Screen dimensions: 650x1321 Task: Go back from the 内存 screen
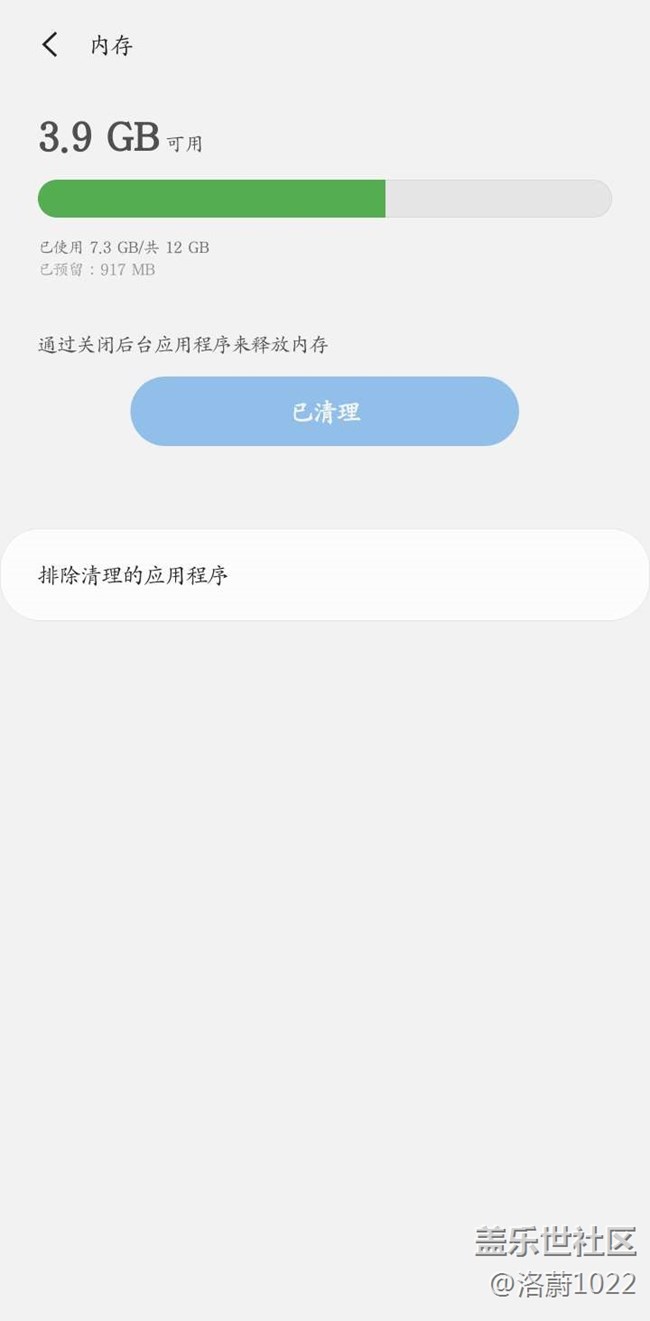coord(50,45)
